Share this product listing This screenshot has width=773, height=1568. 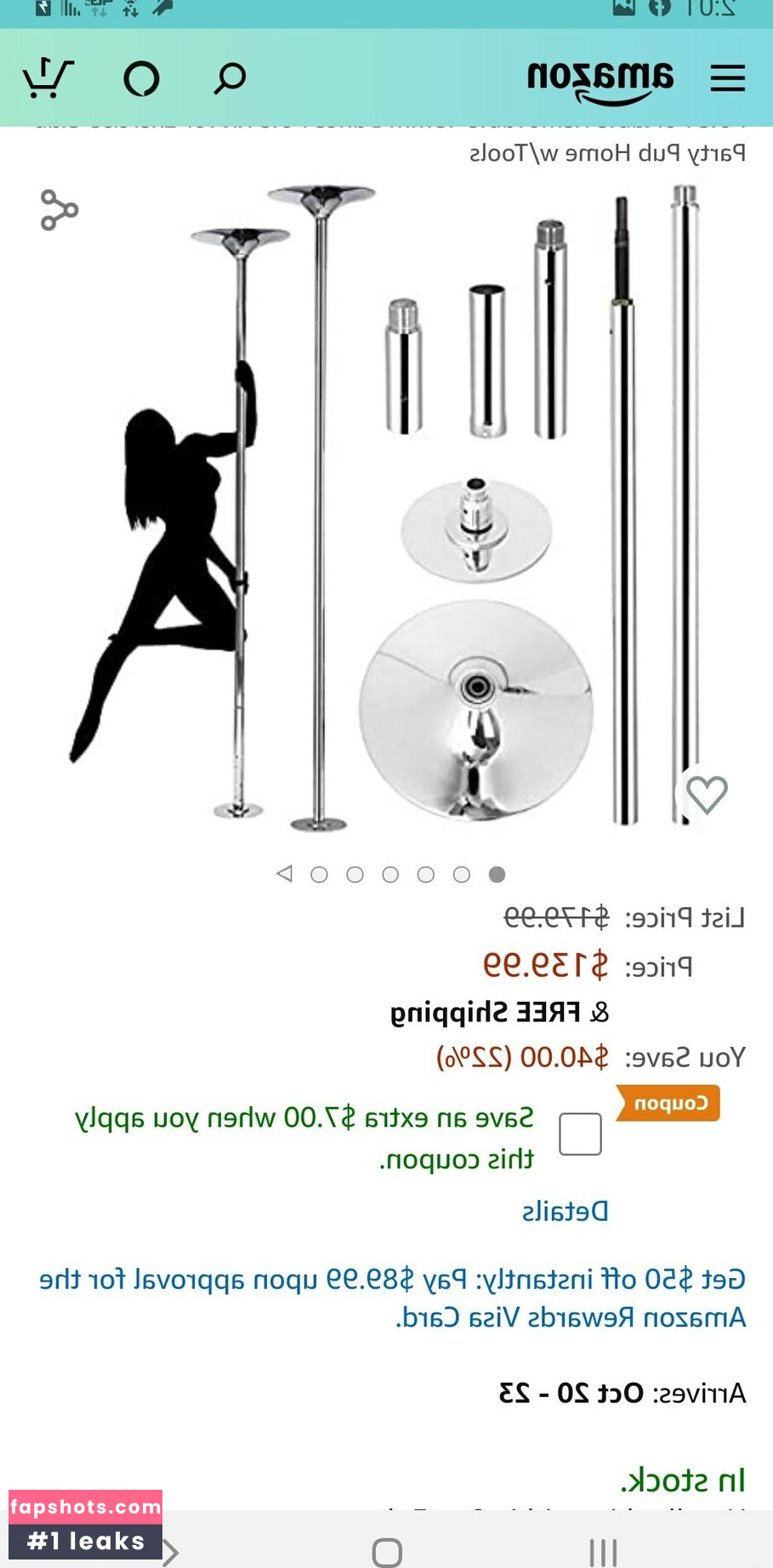59,210
